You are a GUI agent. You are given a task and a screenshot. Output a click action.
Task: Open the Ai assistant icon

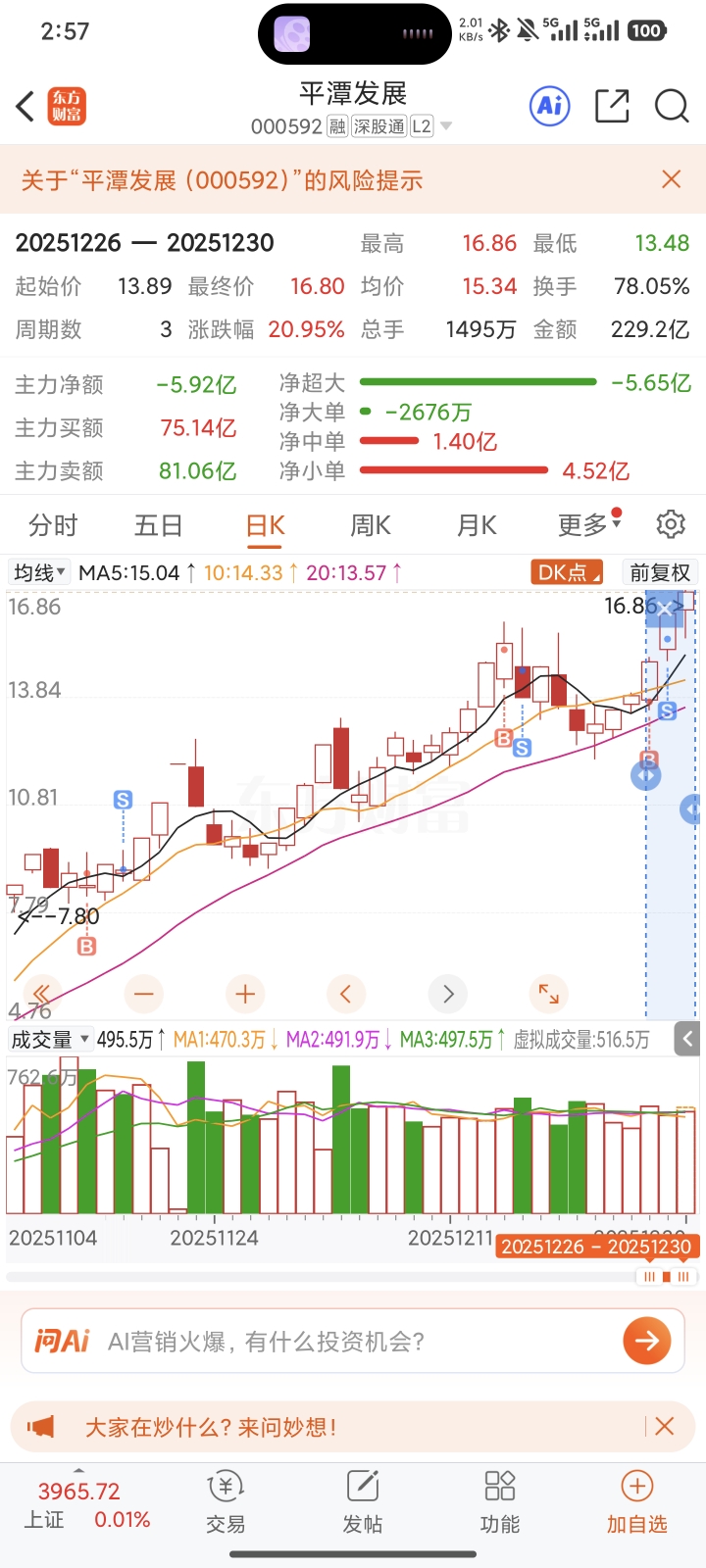click(550, 106)
